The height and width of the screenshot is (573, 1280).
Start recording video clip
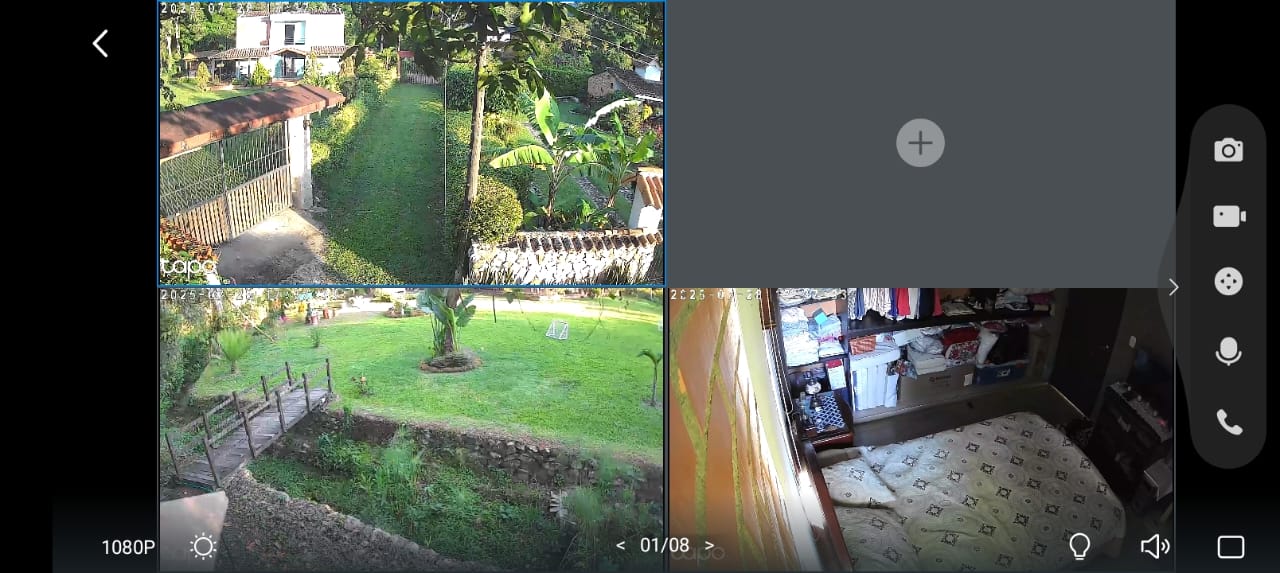[x=1228, y=216]
